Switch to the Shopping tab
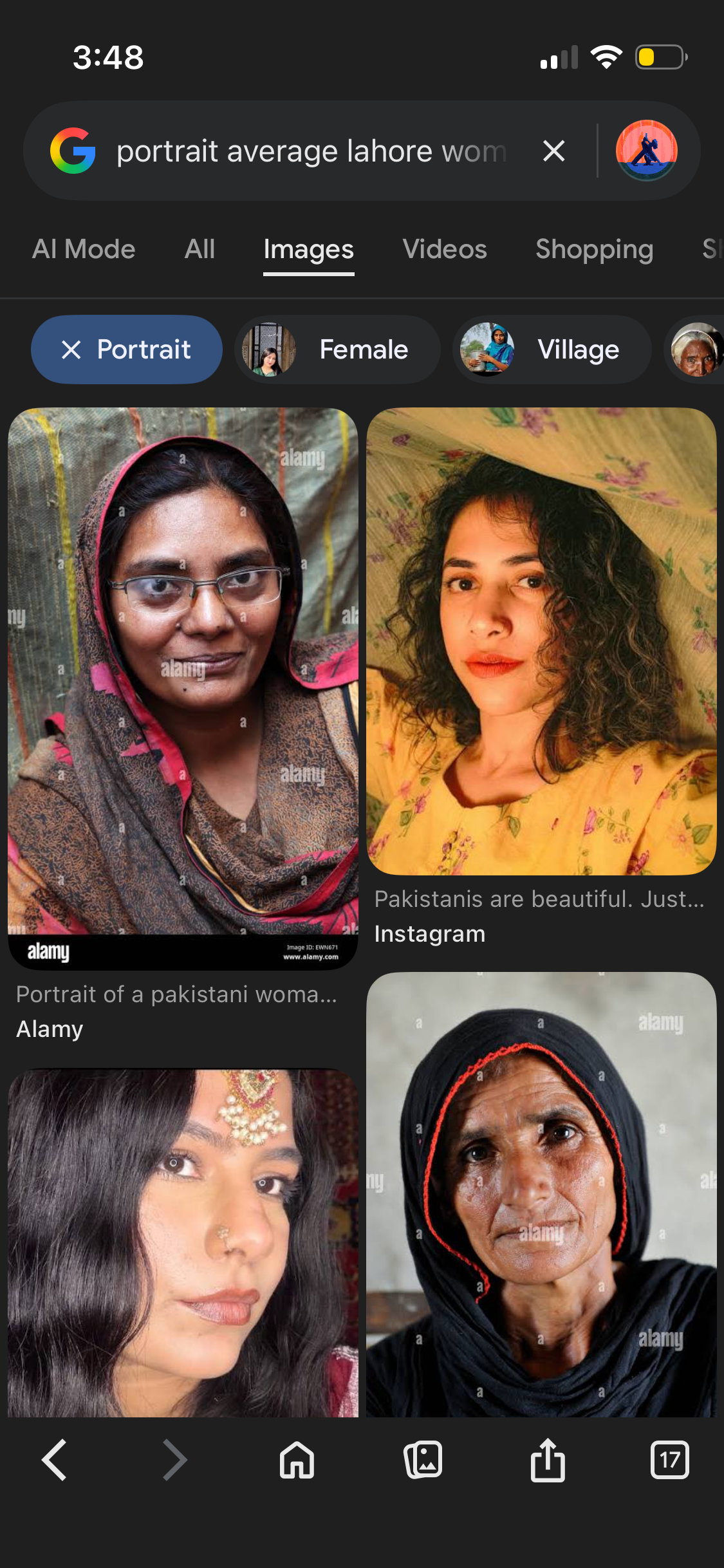The width and height of the screenshot is (724, 1568). click(x=594, y=249)
